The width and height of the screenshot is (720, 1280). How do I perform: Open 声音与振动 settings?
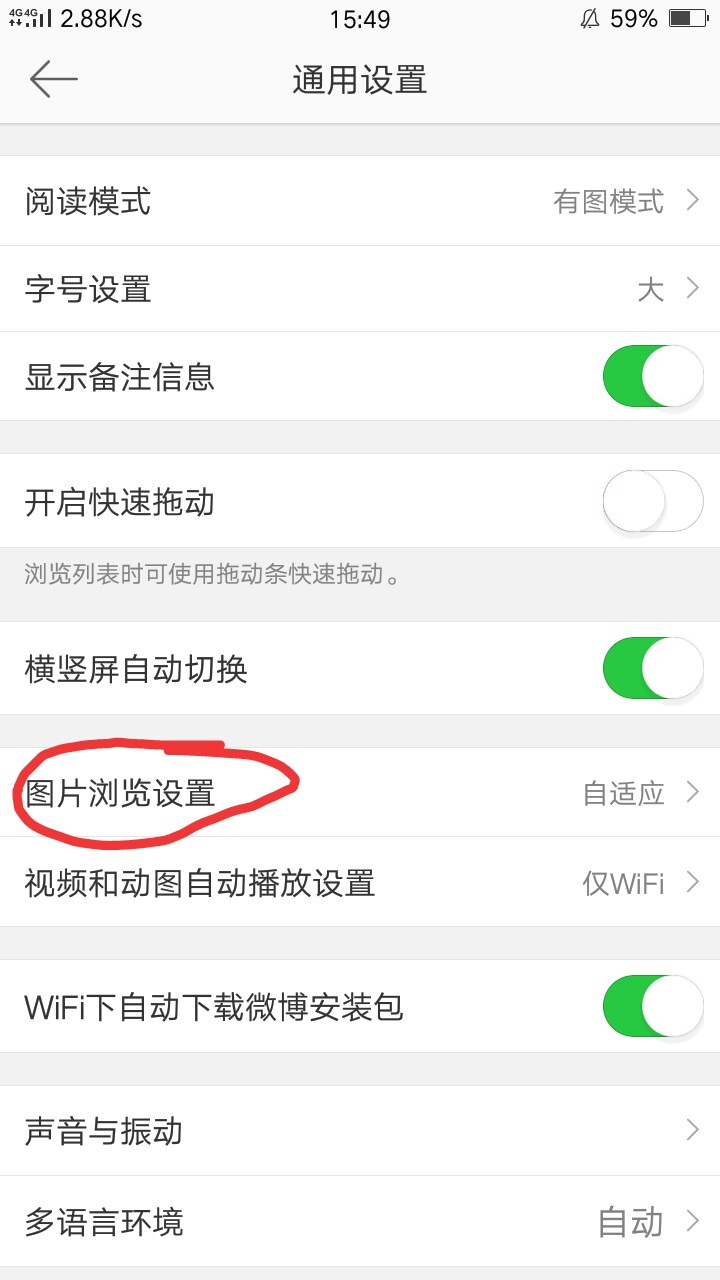click(360, 1131)
